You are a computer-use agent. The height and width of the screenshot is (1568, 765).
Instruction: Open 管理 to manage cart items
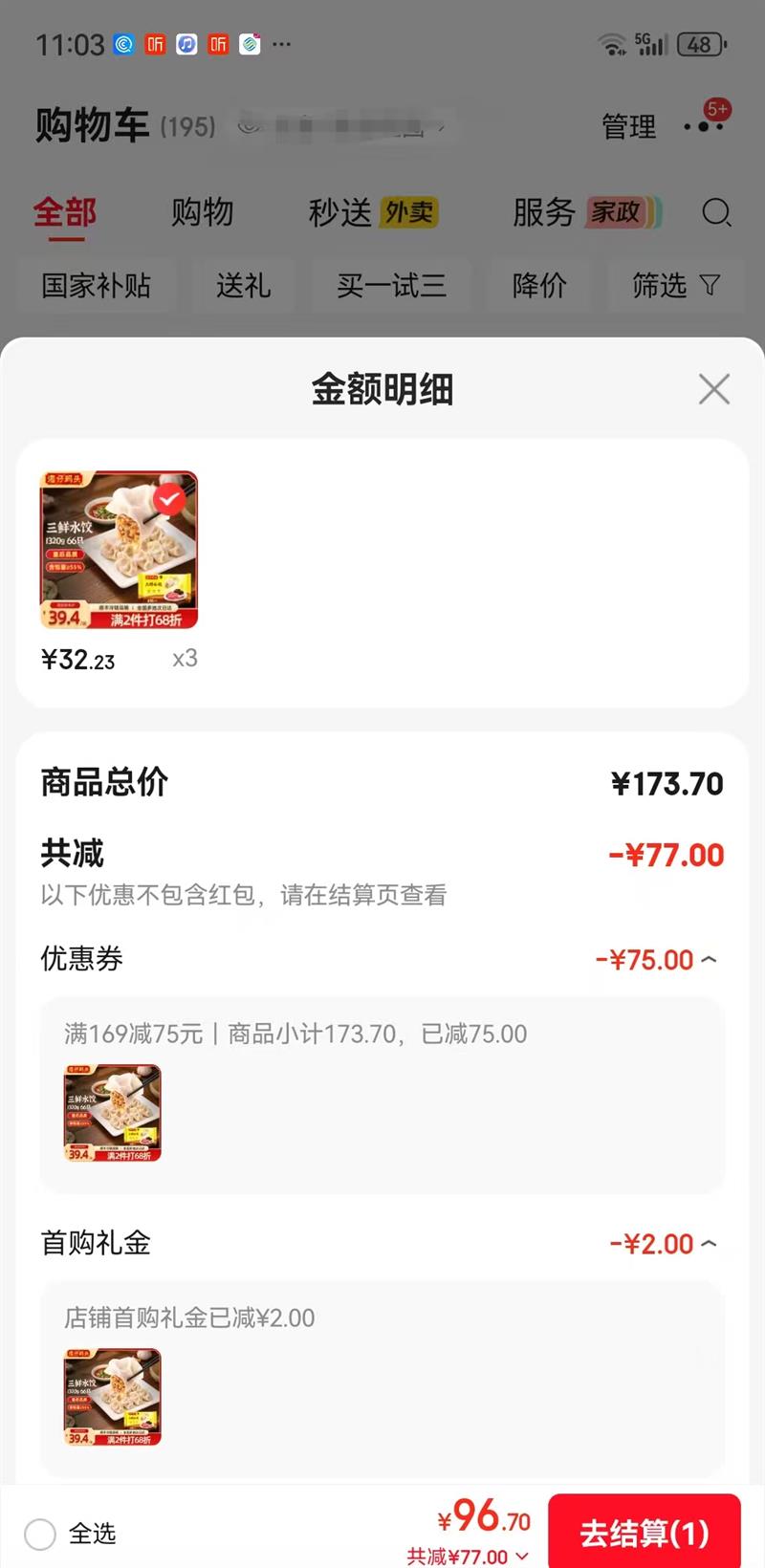point(627,127)
